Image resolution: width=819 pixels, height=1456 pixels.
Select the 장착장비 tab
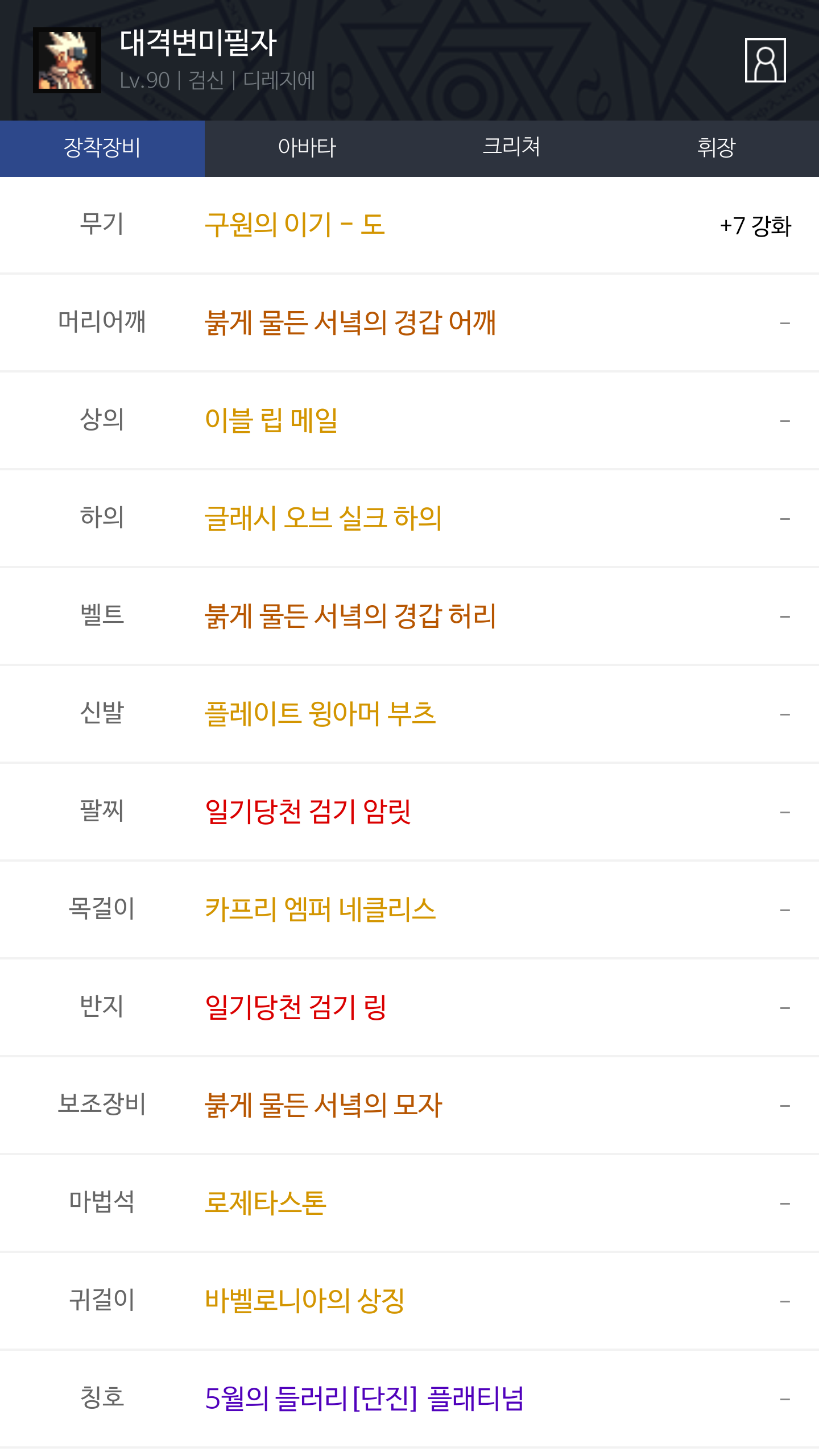102,148
